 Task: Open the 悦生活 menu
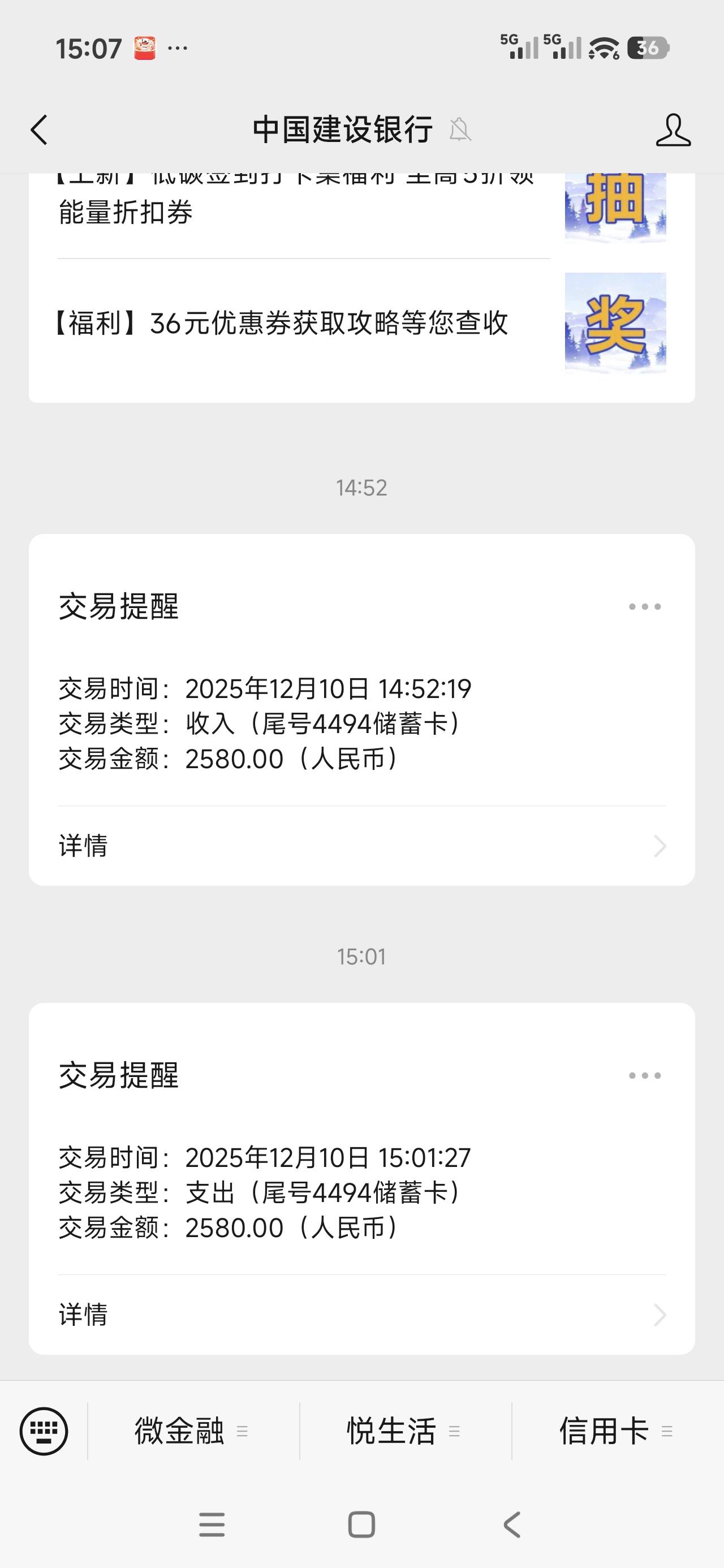(405, 1431)
